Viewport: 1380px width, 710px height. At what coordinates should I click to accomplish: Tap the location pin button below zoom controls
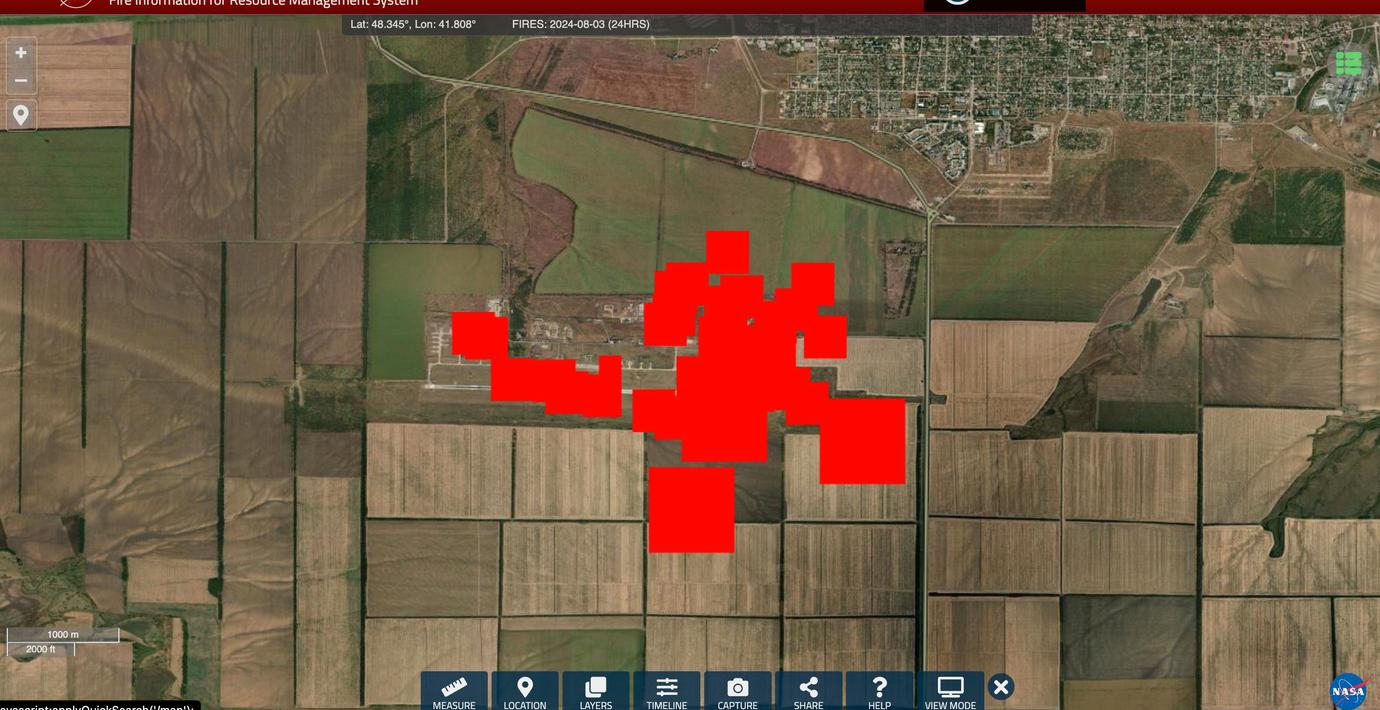coord(21,115)
